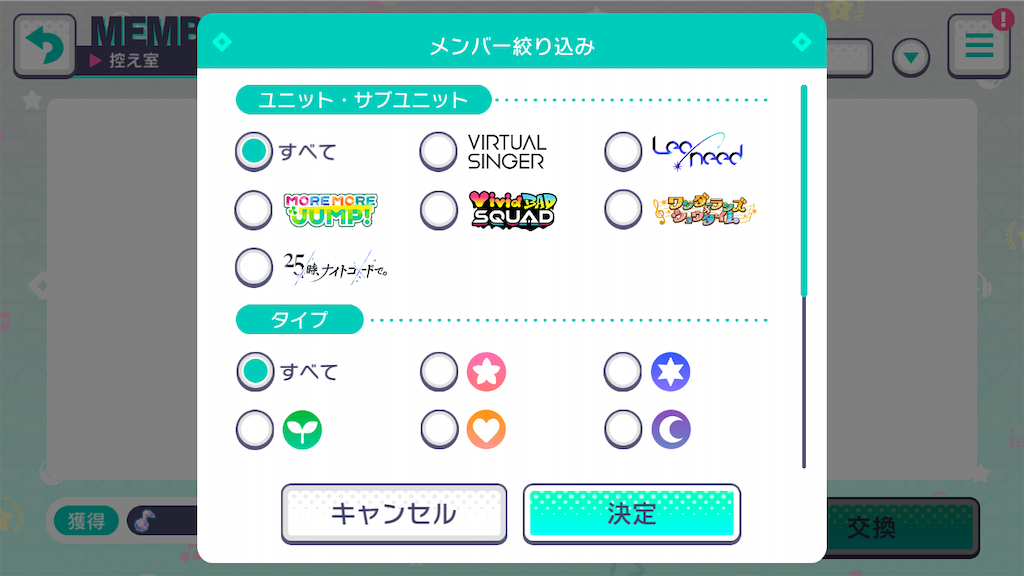
Task: Open the hamburger menu
Action: point(979,45)
